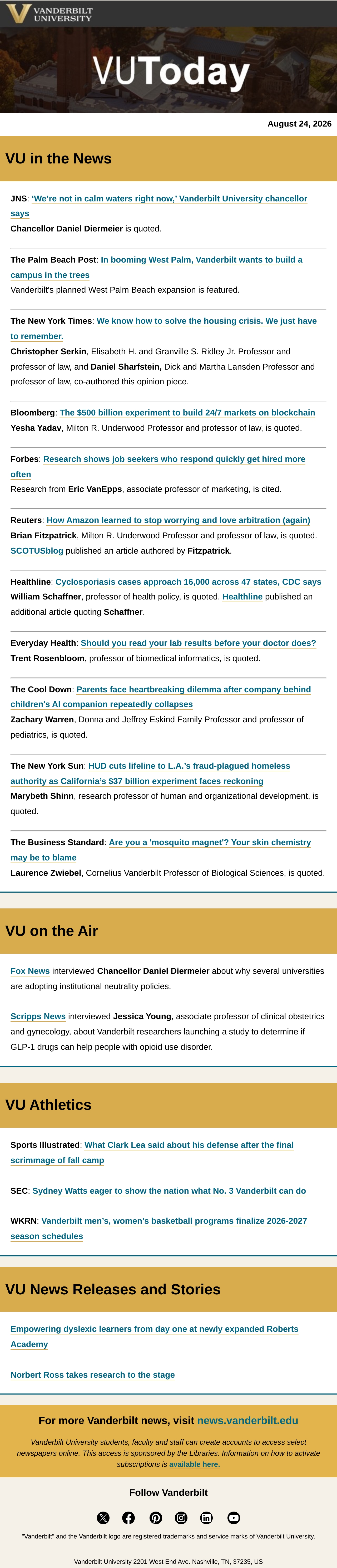
Task: Tap the 'available here' subscriptions link
Action: pyautogui.click(x=195, y=1464)
